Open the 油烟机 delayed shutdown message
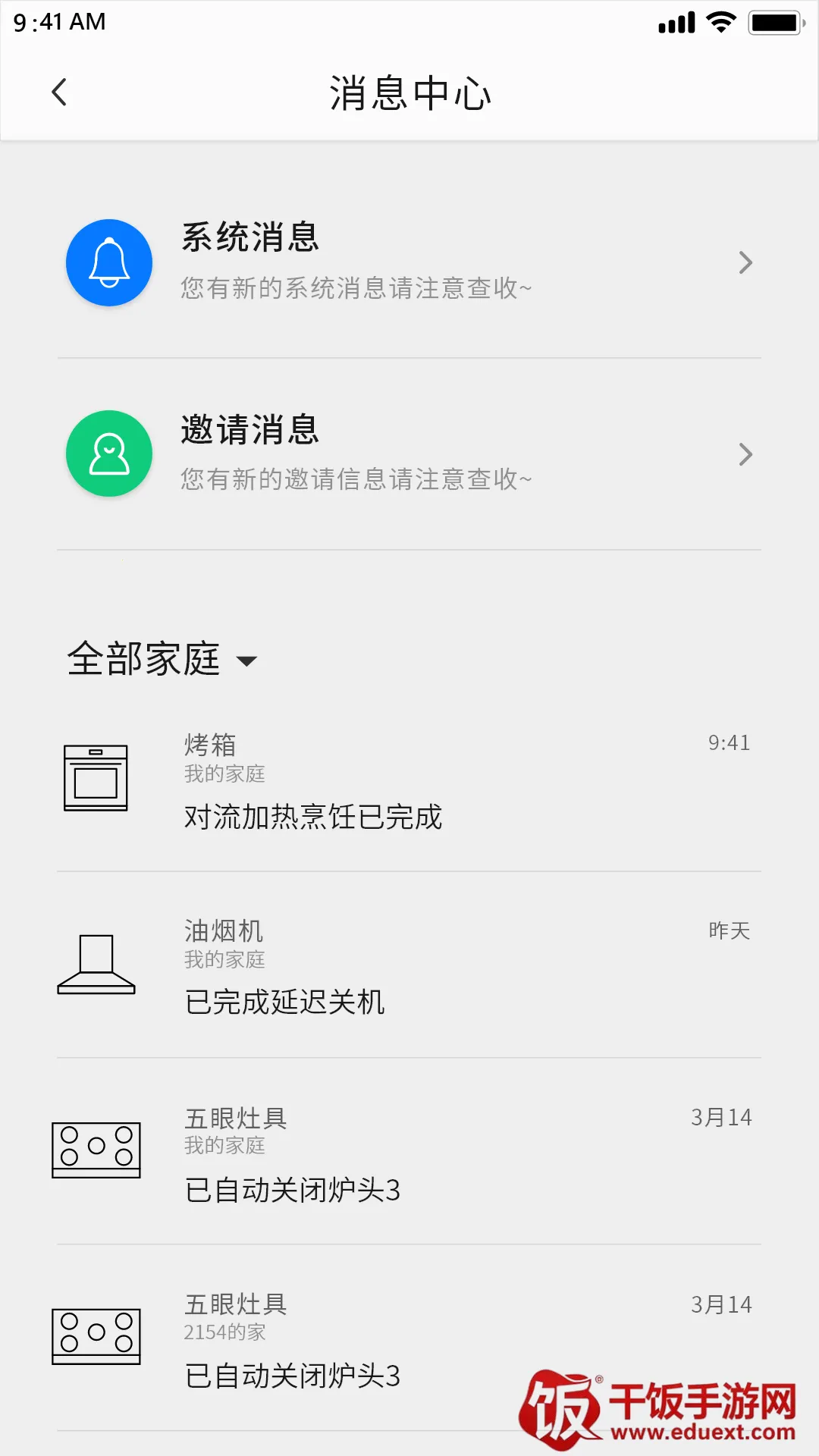This screenshot has height=1456, width=819. coord(409,966)
